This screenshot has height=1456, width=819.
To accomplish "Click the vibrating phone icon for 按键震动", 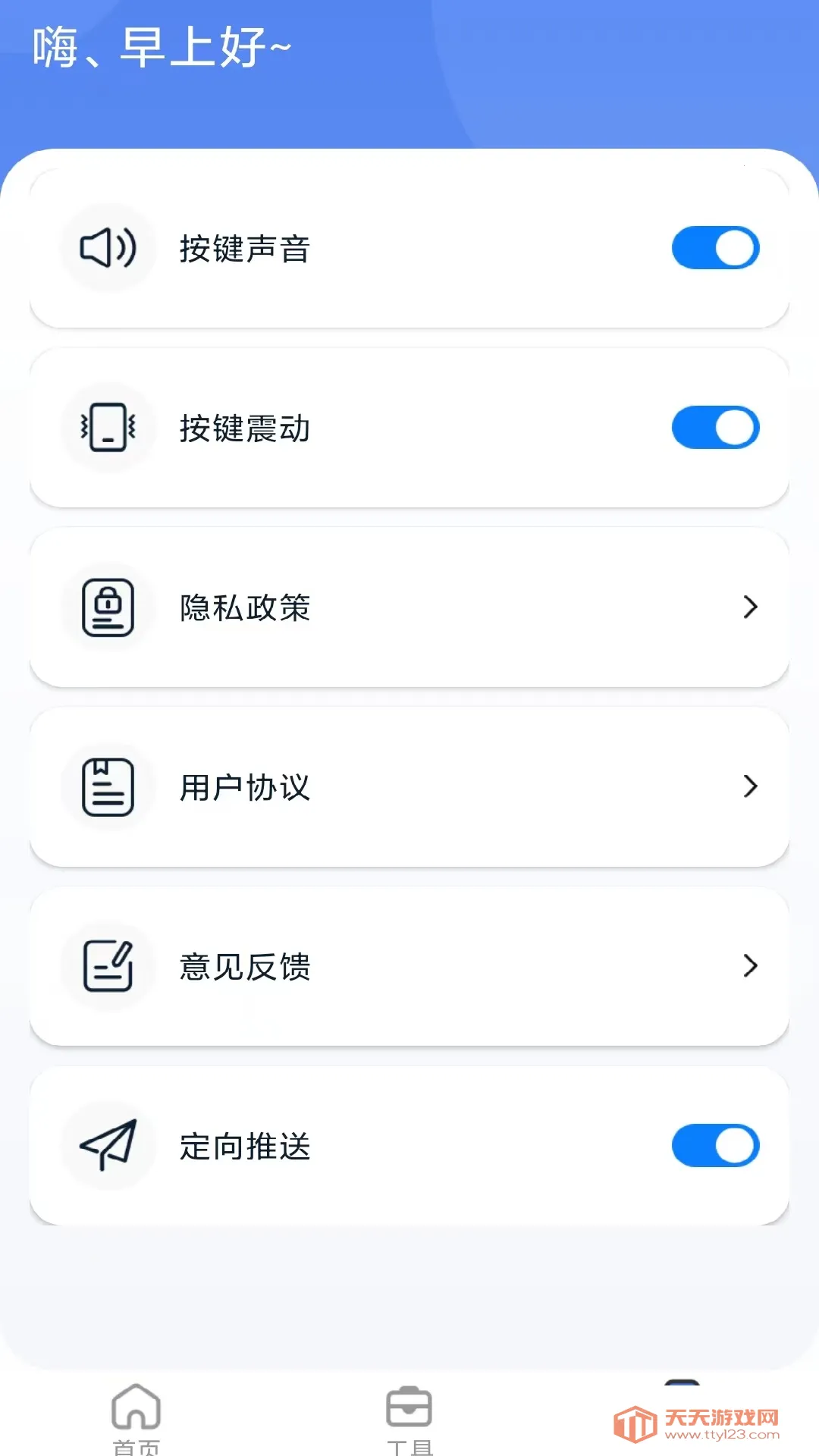I will [108, 427].
